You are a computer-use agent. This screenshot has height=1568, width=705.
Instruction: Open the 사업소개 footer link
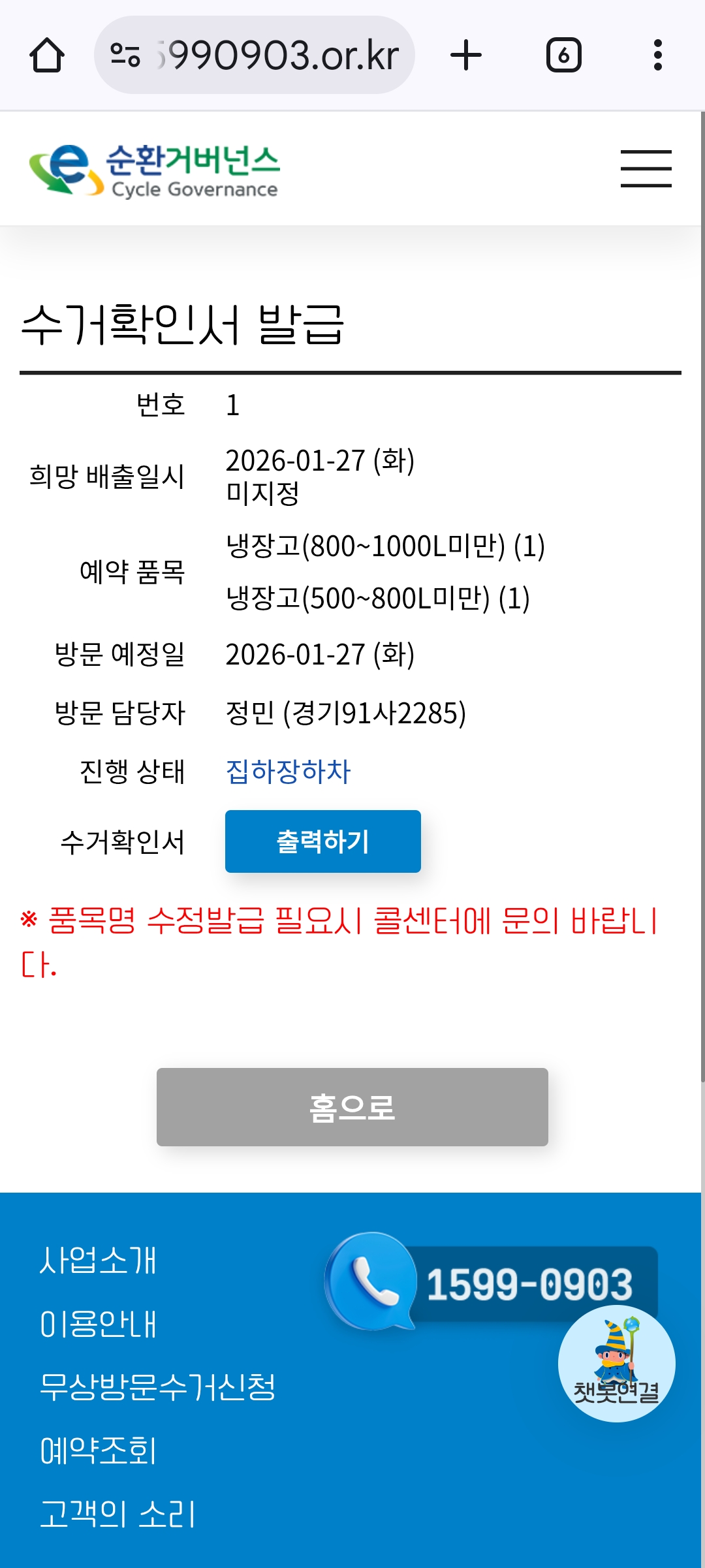98,1261
